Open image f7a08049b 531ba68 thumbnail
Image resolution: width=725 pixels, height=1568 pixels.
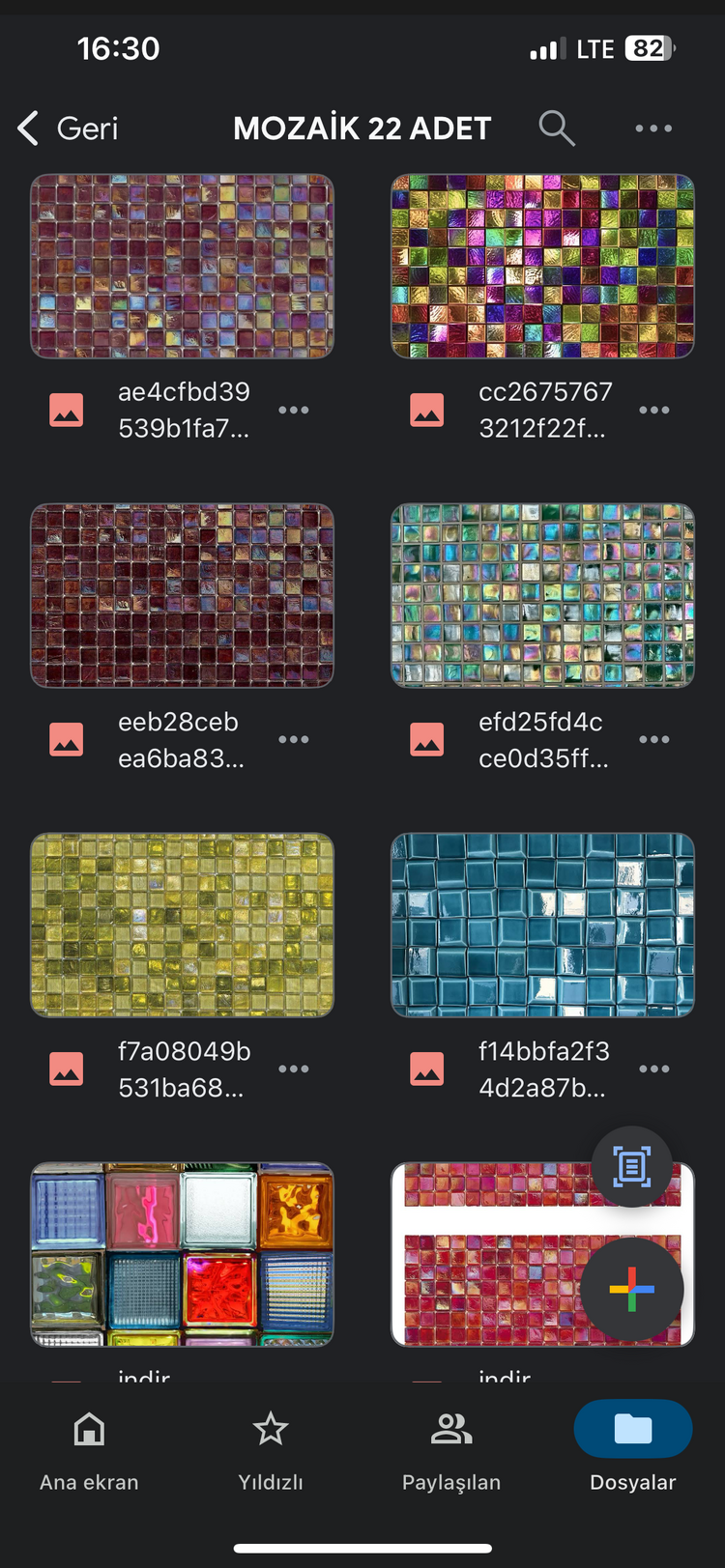point(182,926)
